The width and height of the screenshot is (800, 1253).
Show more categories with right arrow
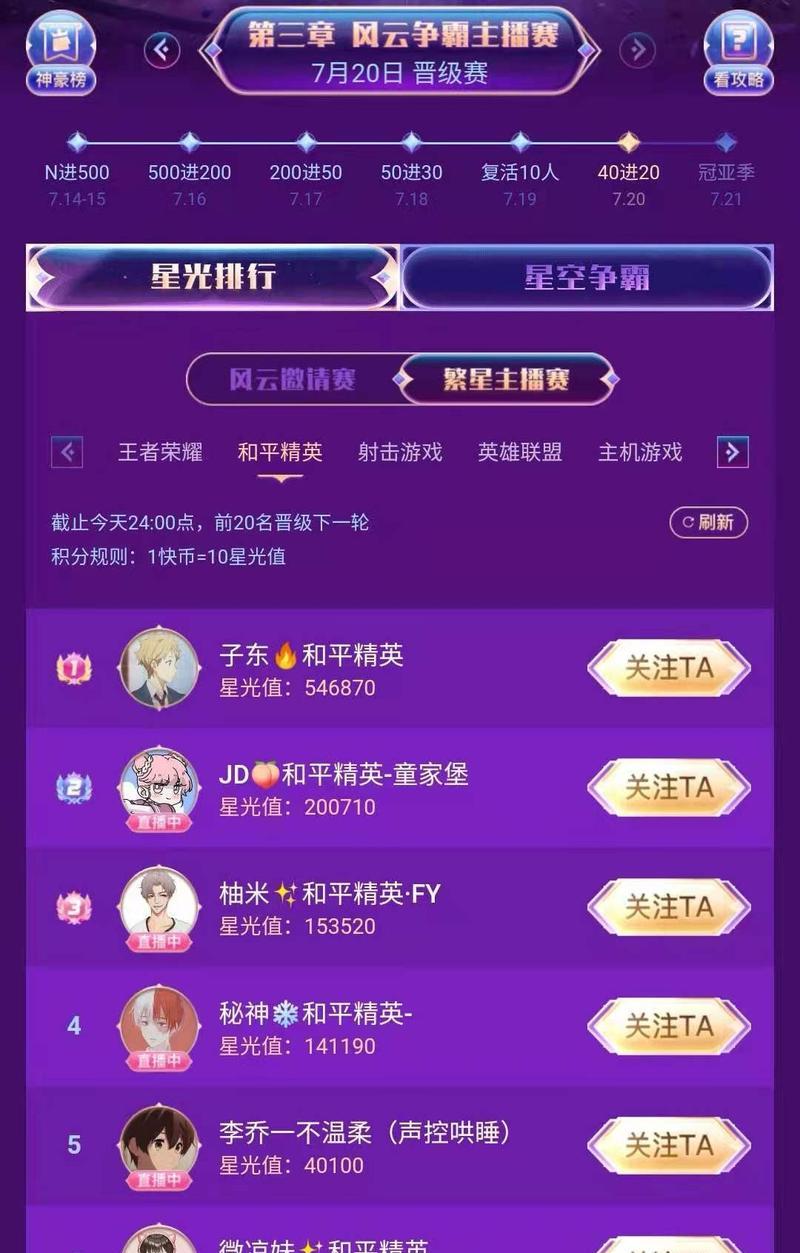click(732, 453)
